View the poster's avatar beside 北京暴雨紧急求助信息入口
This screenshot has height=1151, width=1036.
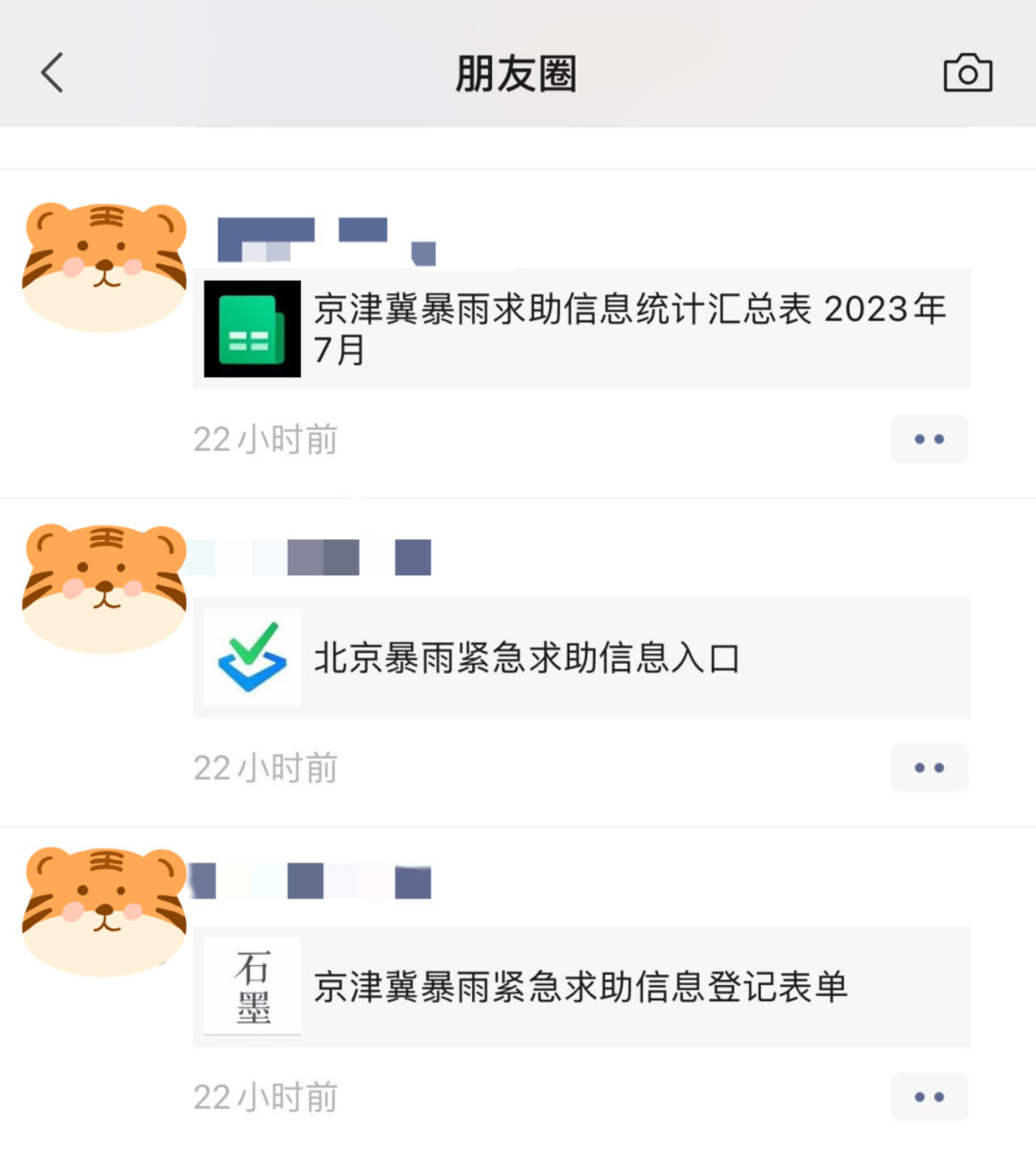105,588
